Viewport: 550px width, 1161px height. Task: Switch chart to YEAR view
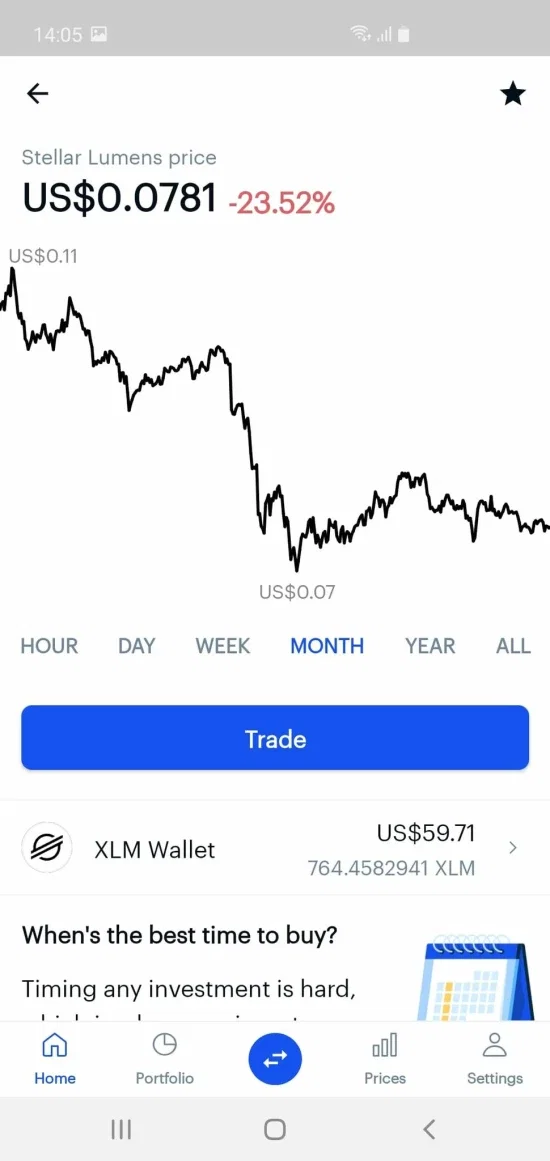pyautogui.click(x=430, y=646)
